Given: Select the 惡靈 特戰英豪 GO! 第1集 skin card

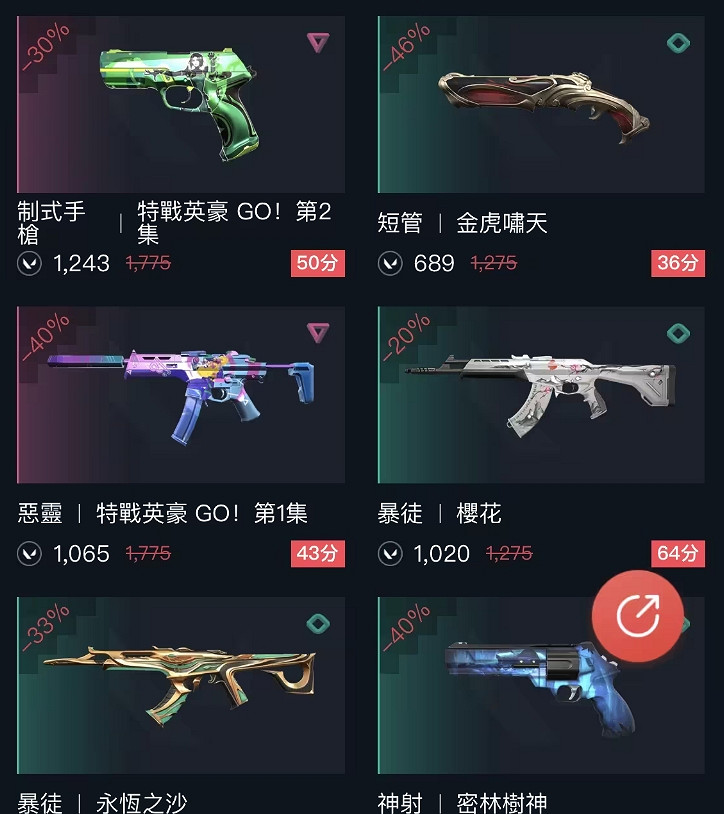Looking at the screenshot, I should (x=181, y=395).
